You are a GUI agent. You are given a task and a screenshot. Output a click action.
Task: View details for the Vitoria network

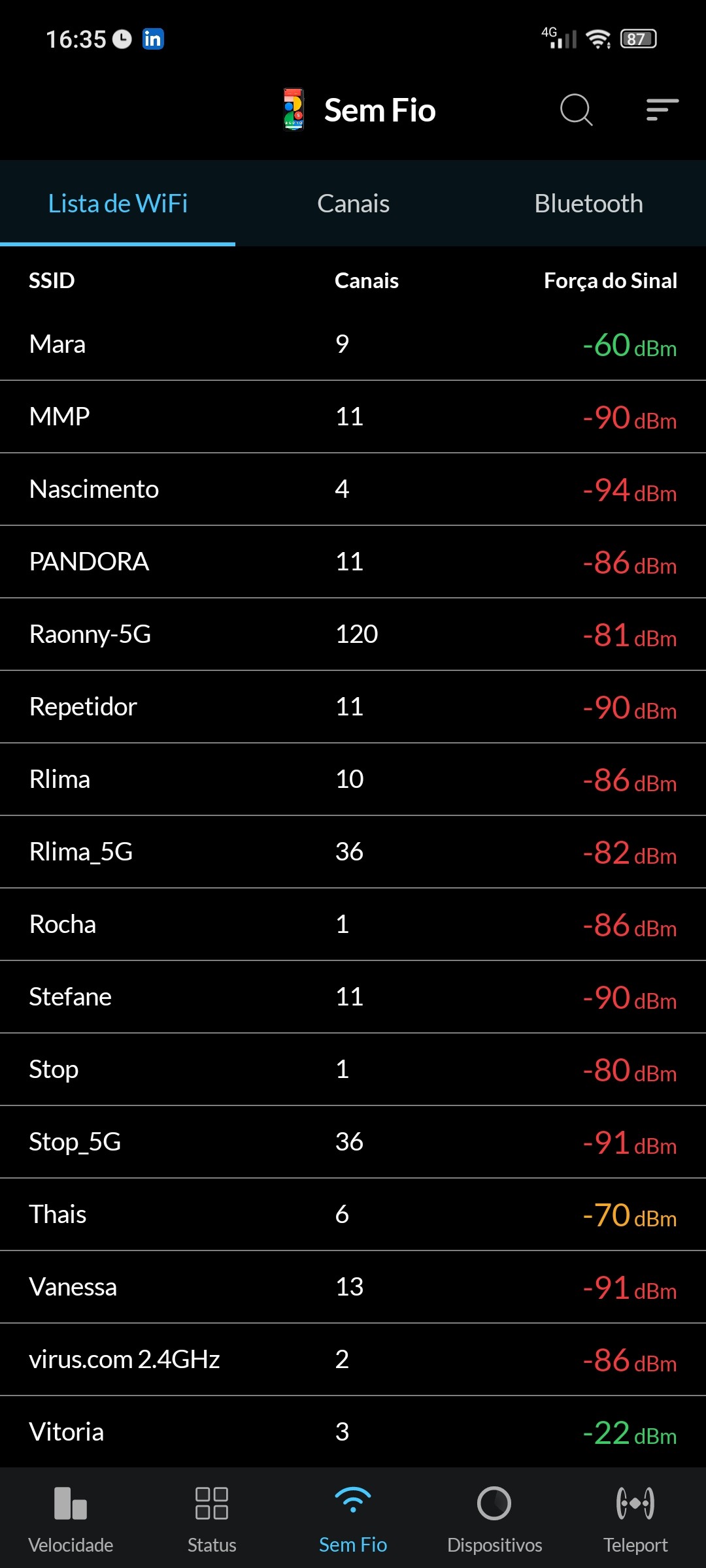353,1432
